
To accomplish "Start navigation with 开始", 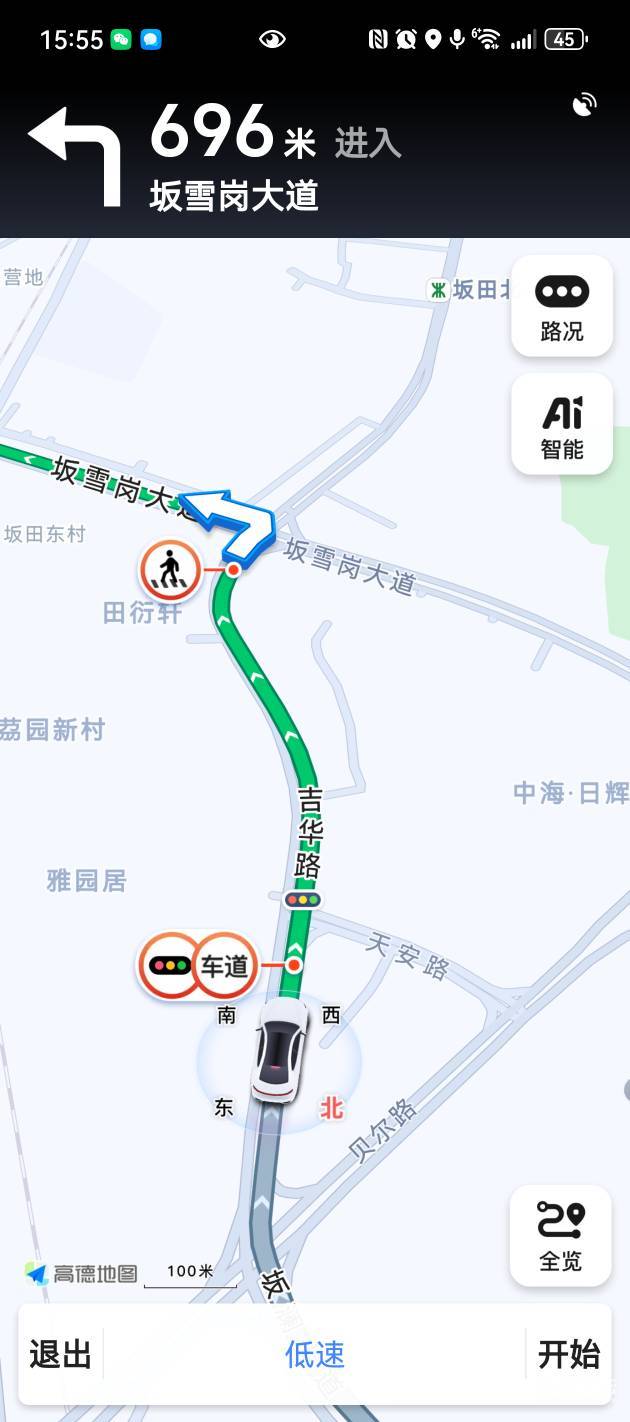I will (x=568, y=1354).
